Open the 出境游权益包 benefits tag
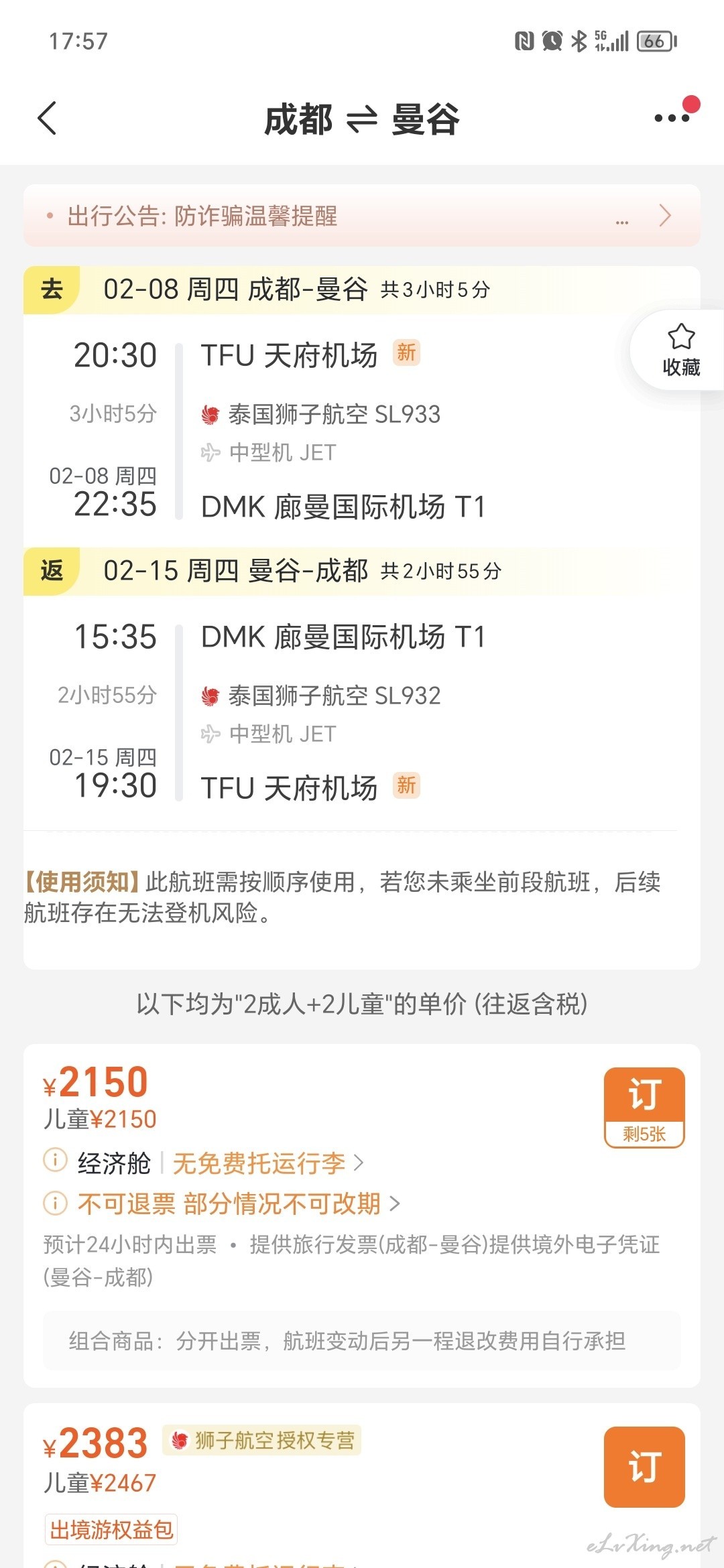 pyautogui.click(x=111, y=1529)
